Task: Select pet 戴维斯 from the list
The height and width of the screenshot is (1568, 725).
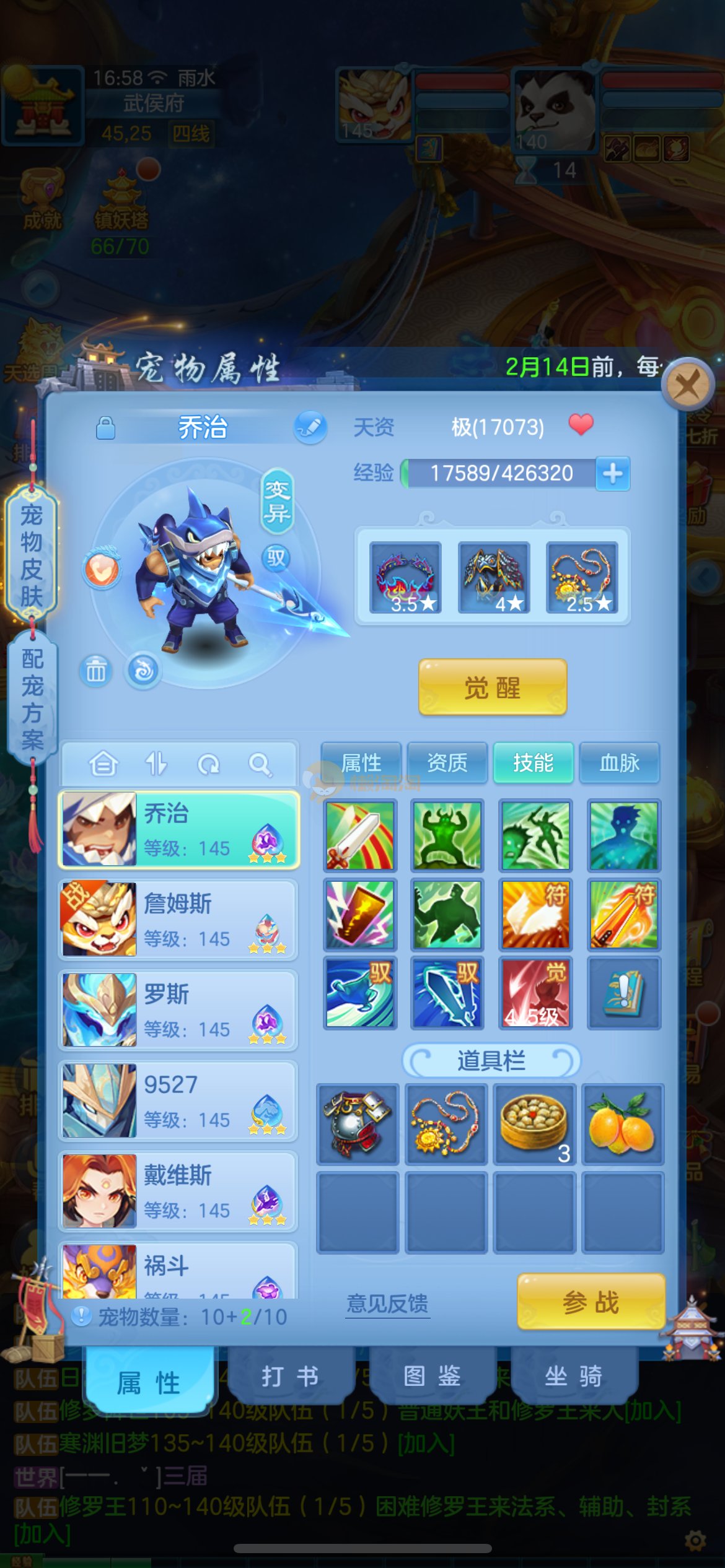Action: [178, 1191]
